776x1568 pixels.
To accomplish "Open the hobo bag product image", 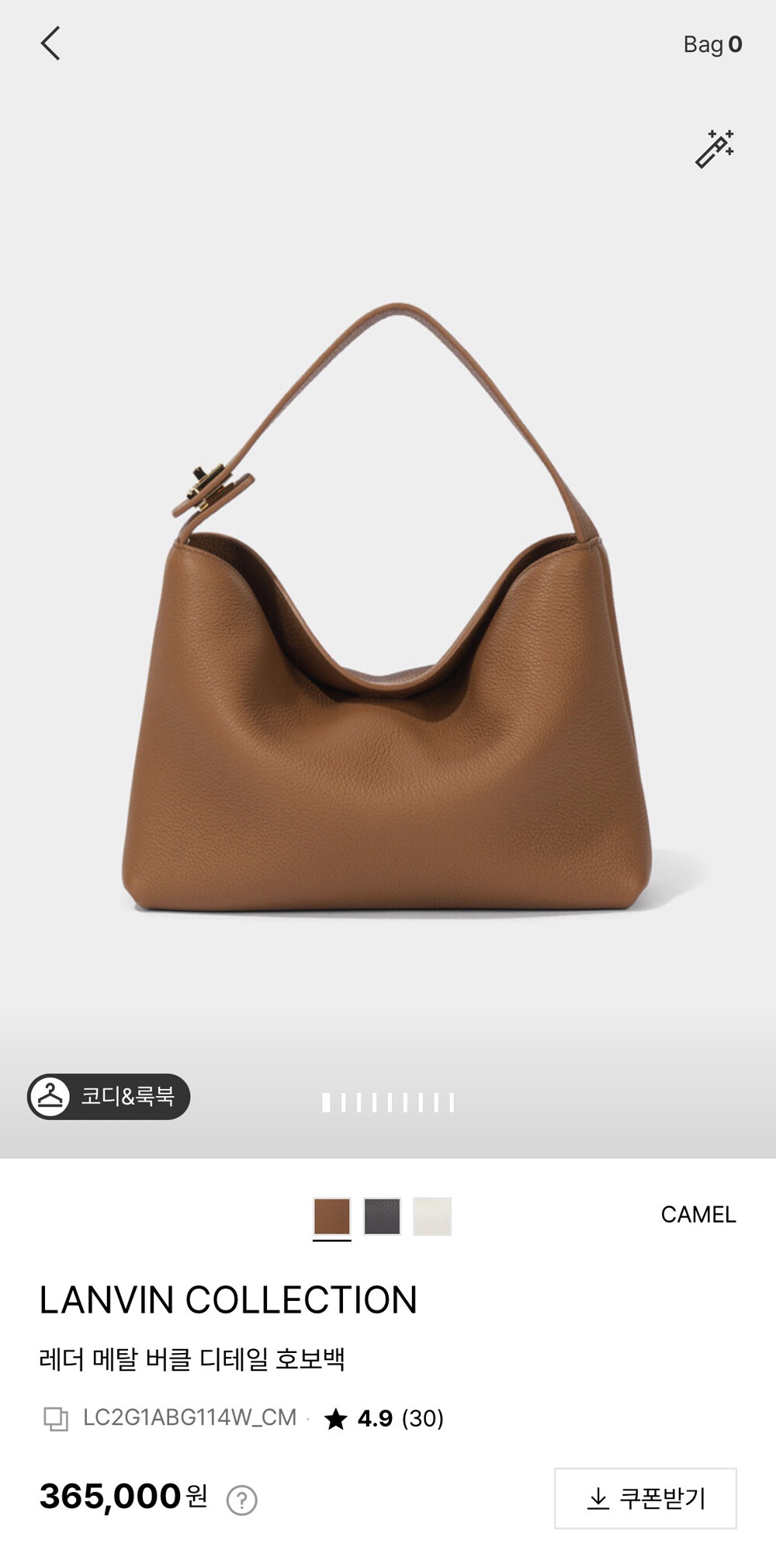I will [x=388, y=607].
